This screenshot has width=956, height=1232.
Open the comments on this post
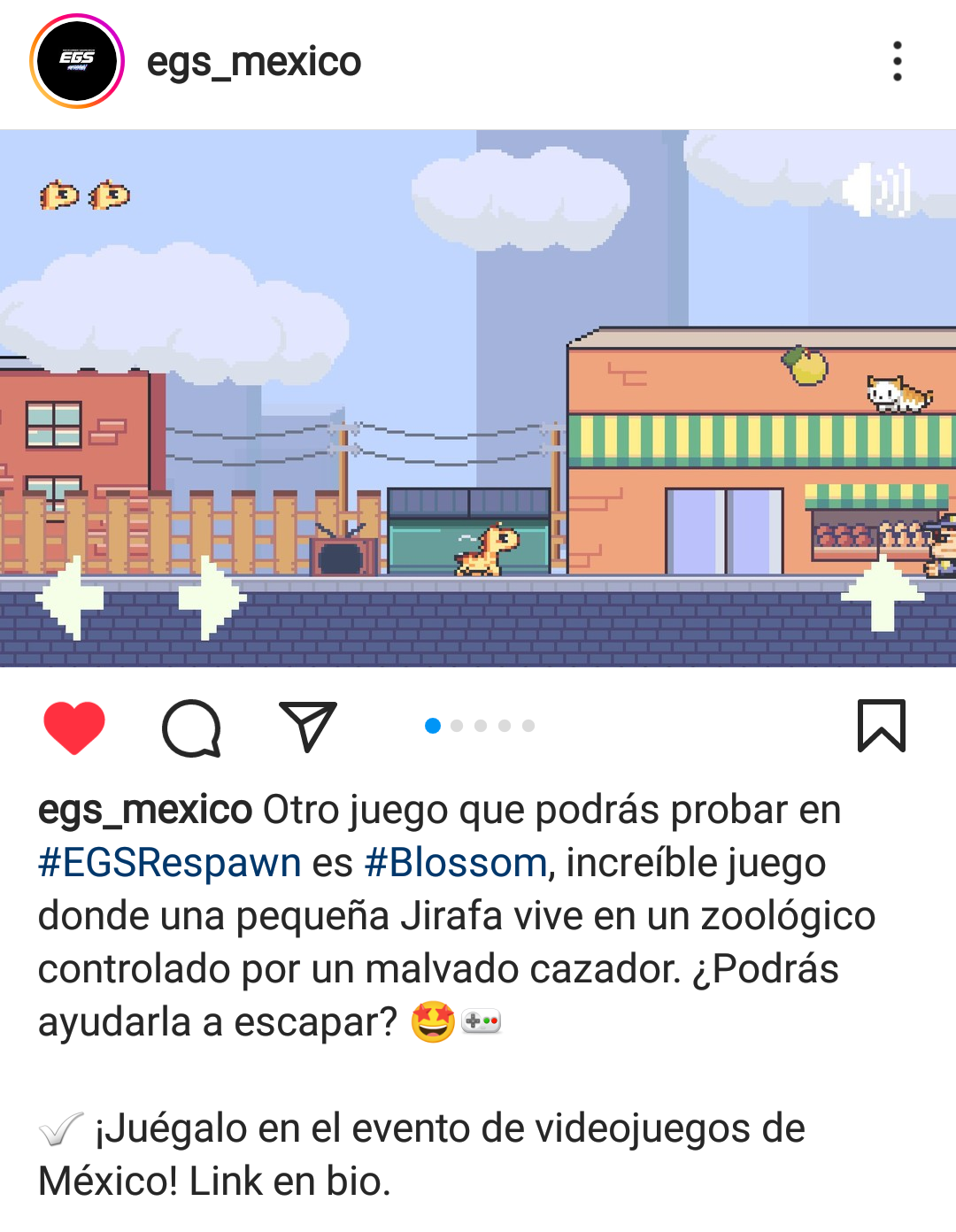(x=191, y=728)
